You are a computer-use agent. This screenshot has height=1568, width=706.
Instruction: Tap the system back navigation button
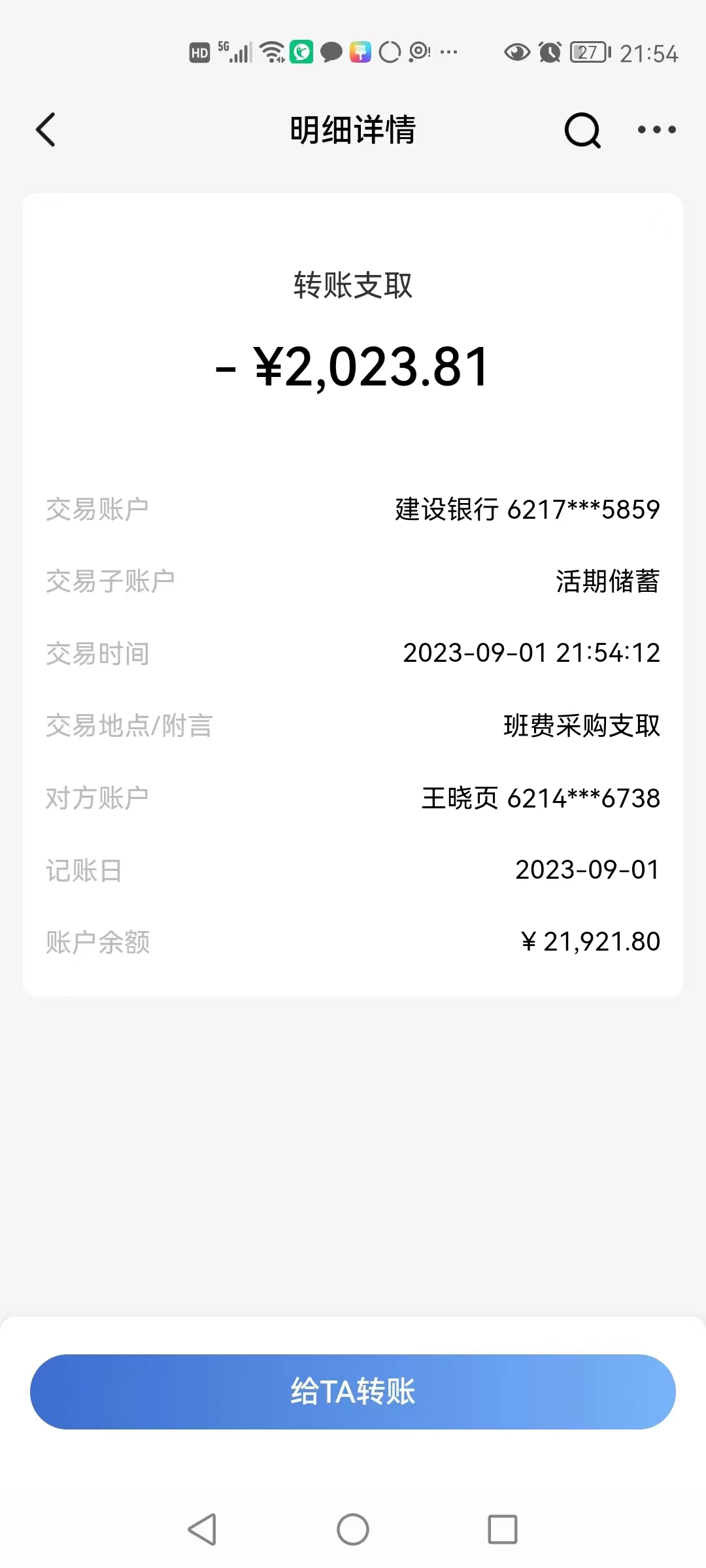click(x=202, y=1529)
